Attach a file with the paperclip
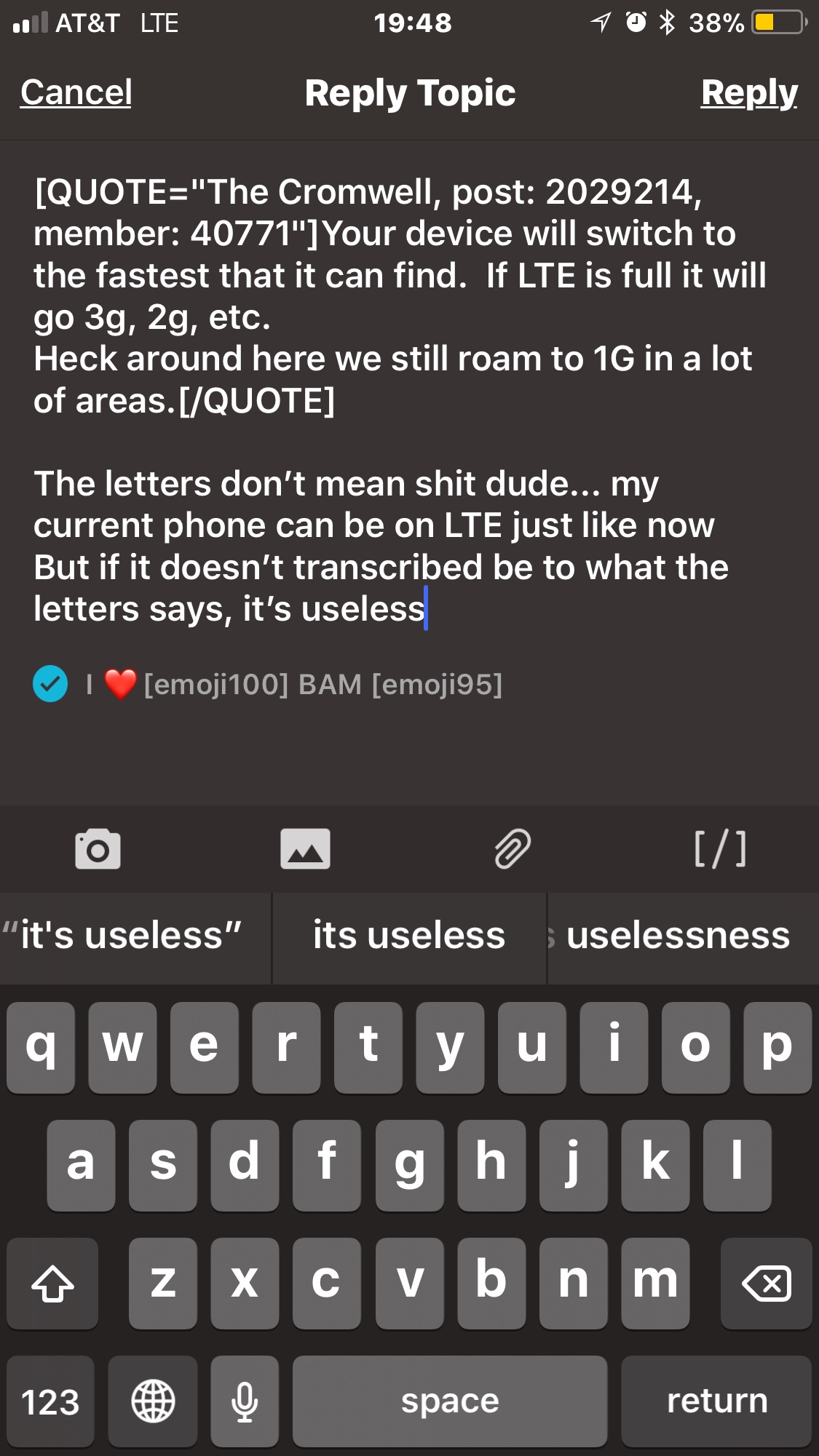Screen dimensions: 819x1456 pos(513,849)
